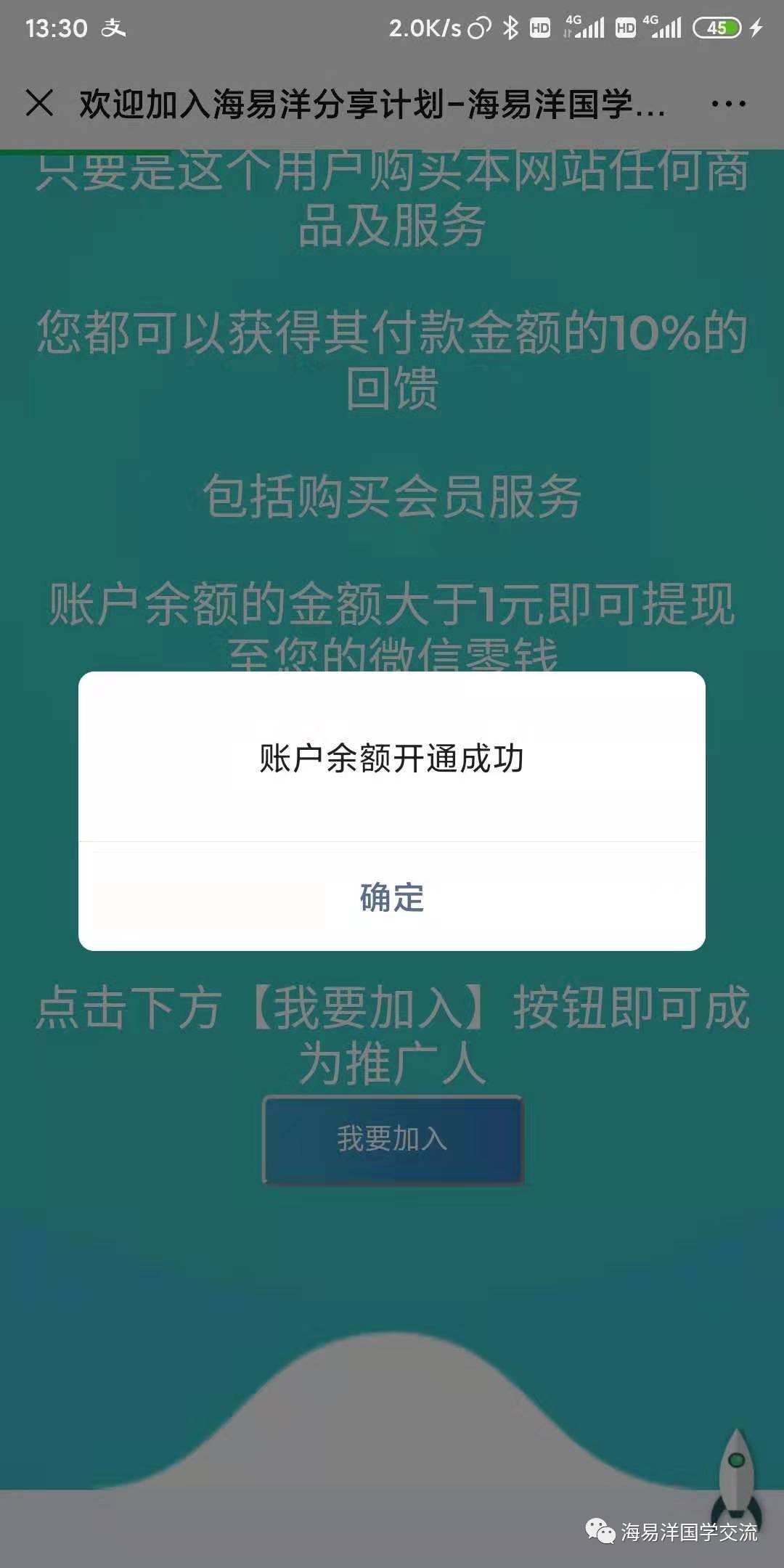
Task: Confirm the dialog with 确定
Action: point(392,897)
